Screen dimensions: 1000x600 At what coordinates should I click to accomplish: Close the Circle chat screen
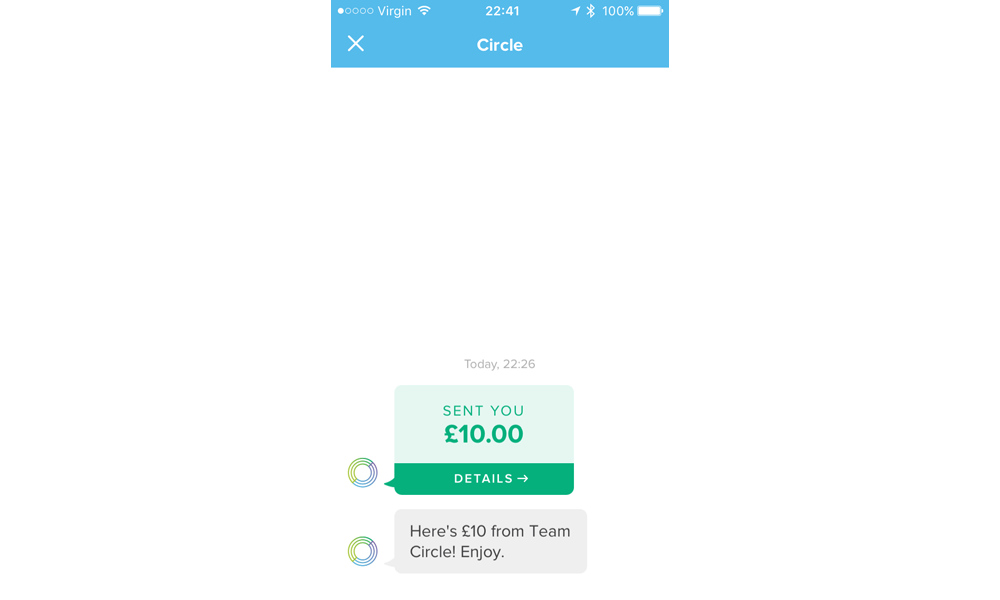355,43
